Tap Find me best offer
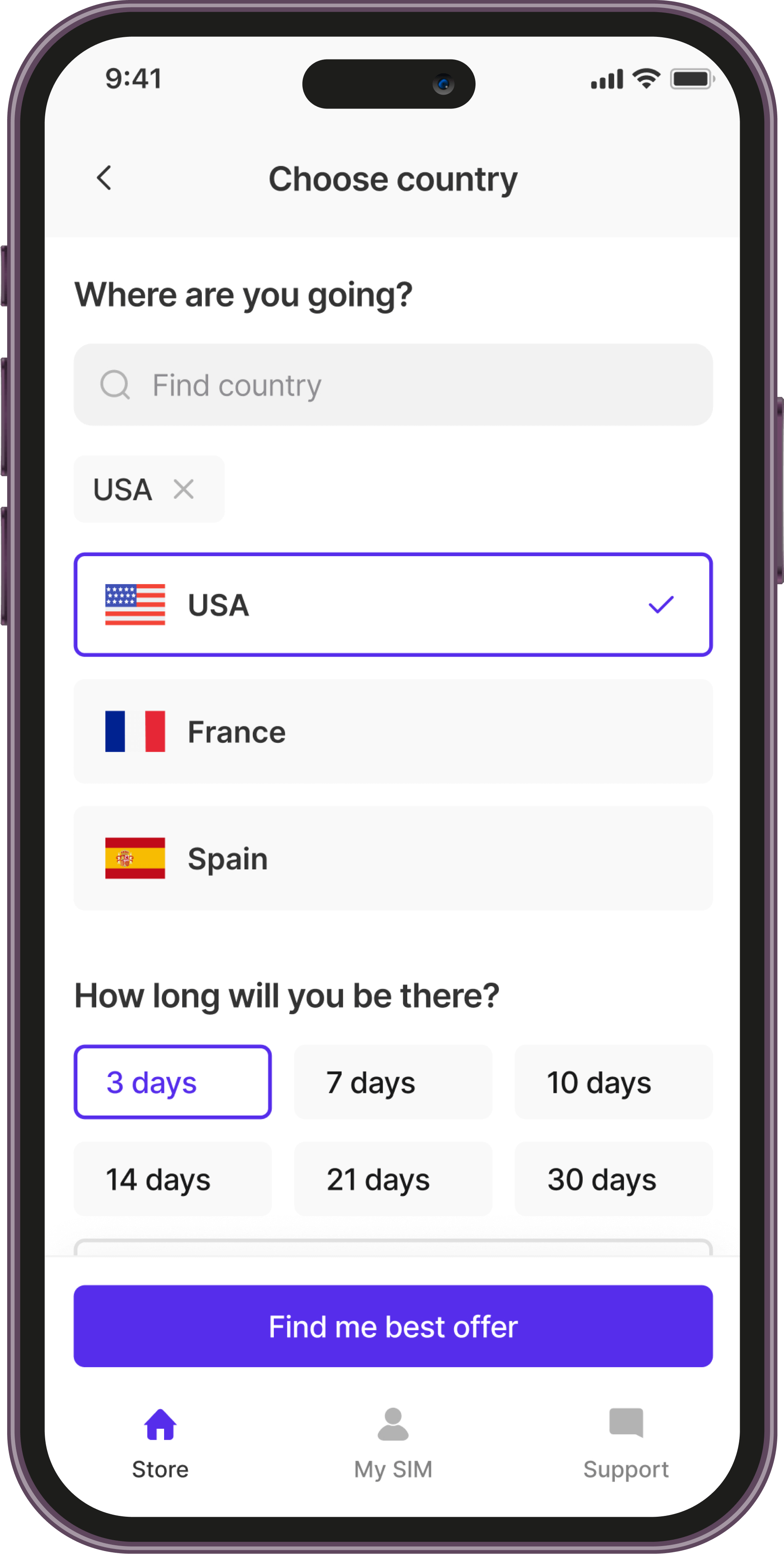This screenshot has width=784, height=1554. point(393,1326)
